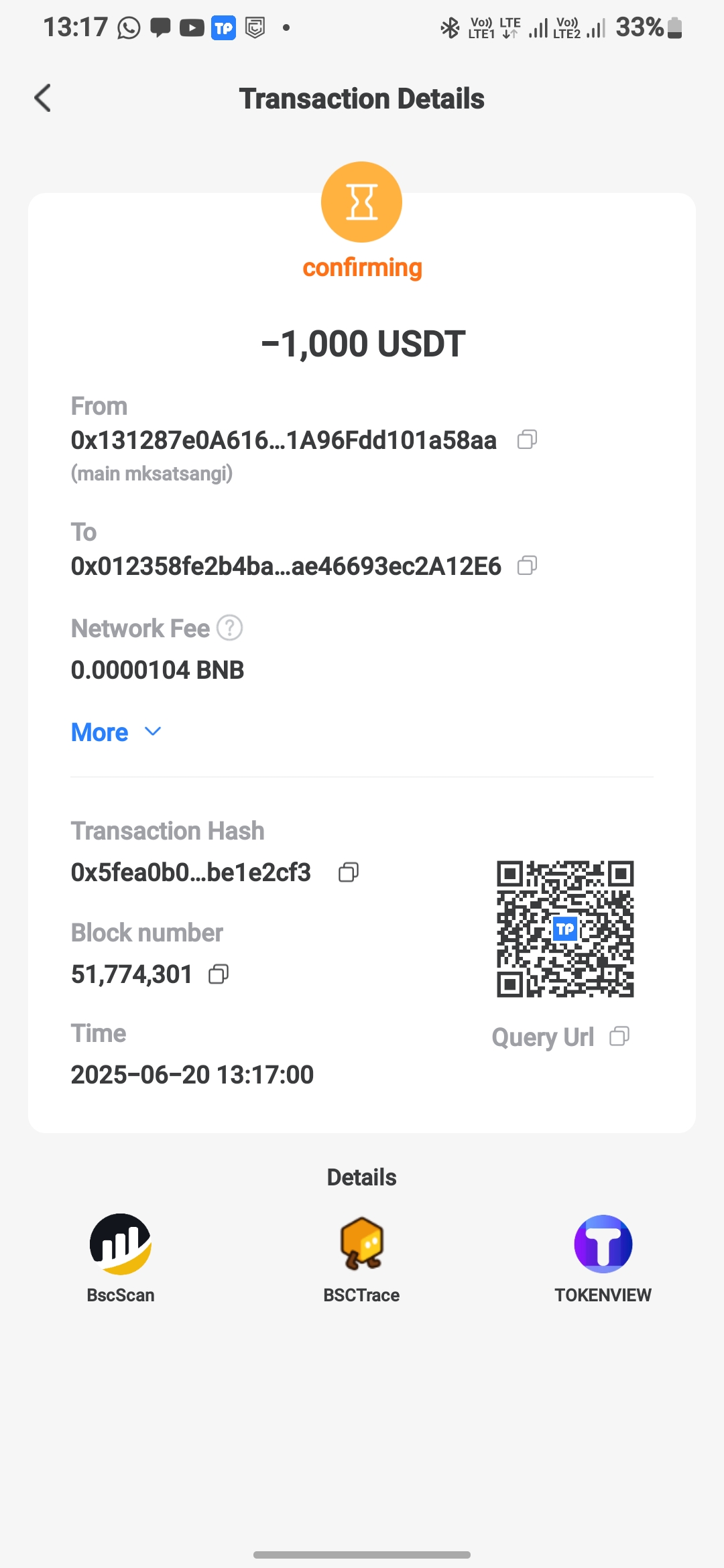Expand the More section

coord(116,732)
